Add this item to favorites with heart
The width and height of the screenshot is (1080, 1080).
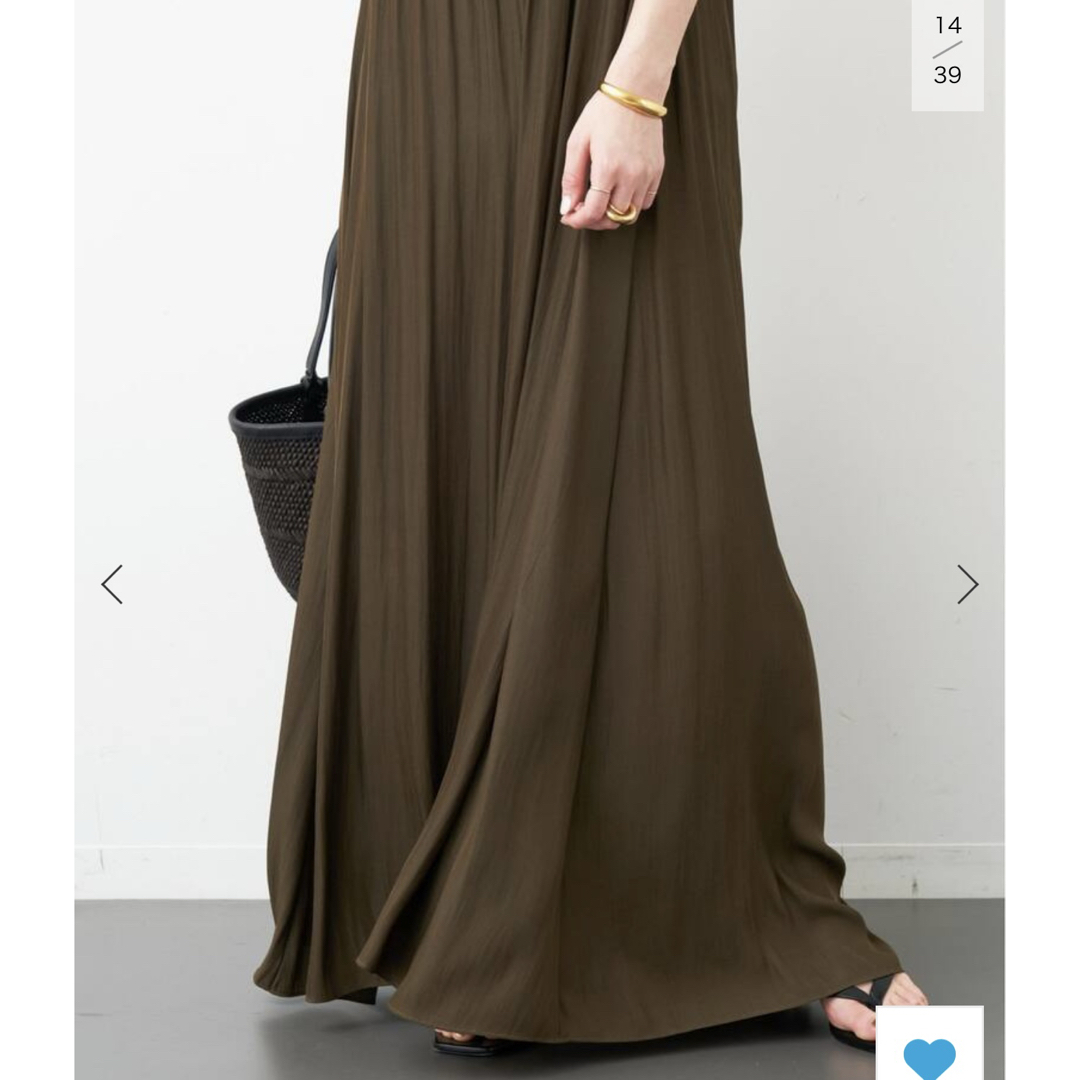[x=929, y=1054]
